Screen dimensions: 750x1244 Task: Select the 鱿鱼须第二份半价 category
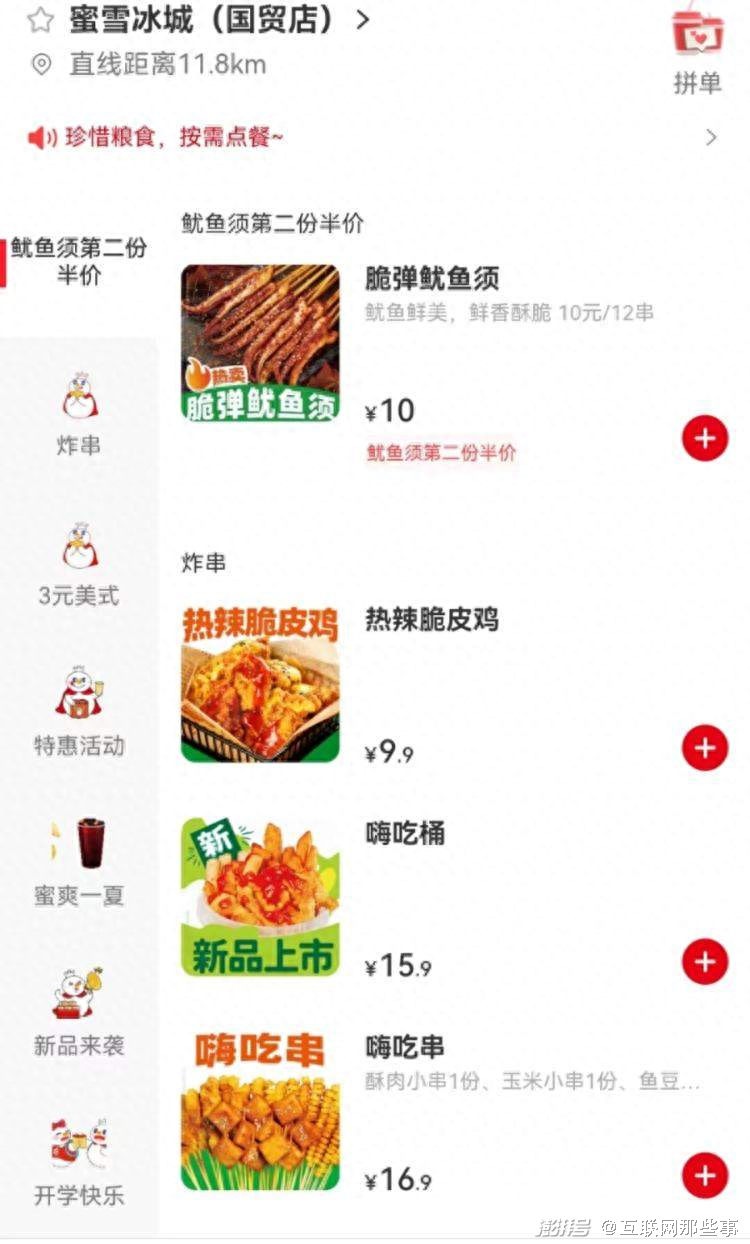coord(79,261)
